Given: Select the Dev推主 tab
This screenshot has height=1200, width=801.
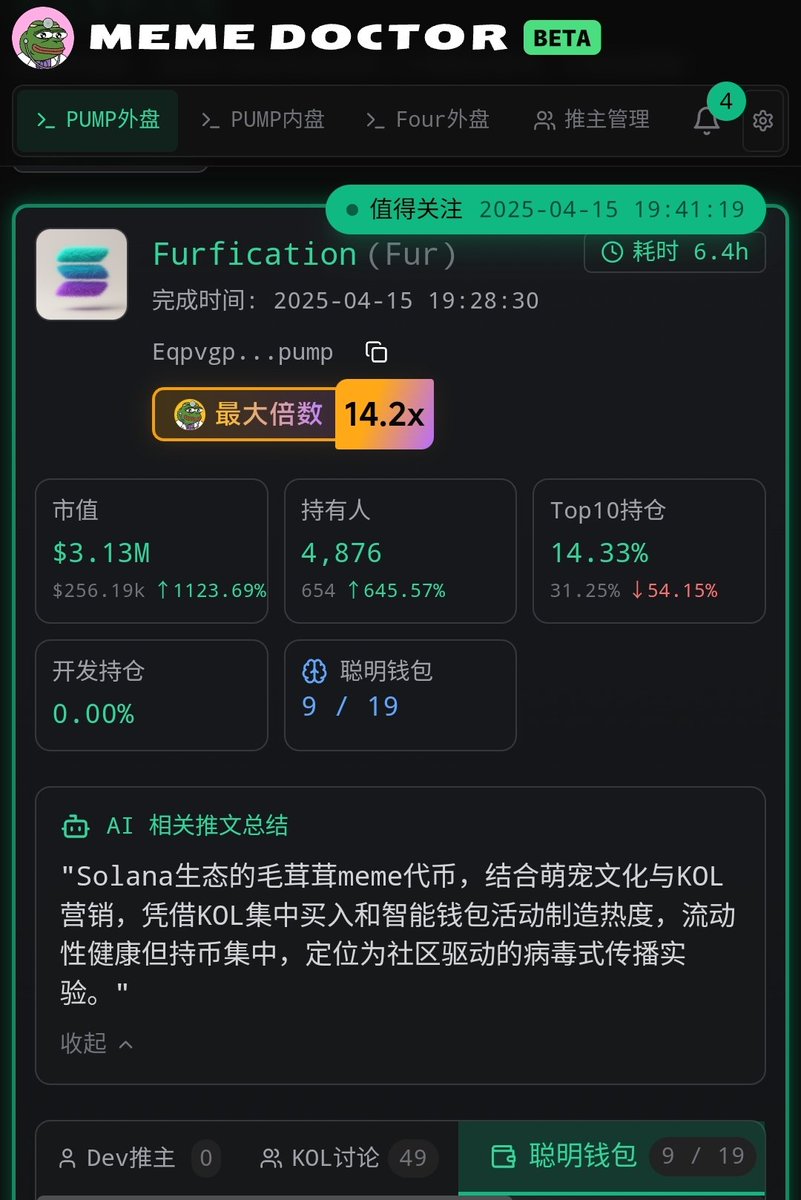Looking at the screenshot, I should click(x=138, y=1158).
